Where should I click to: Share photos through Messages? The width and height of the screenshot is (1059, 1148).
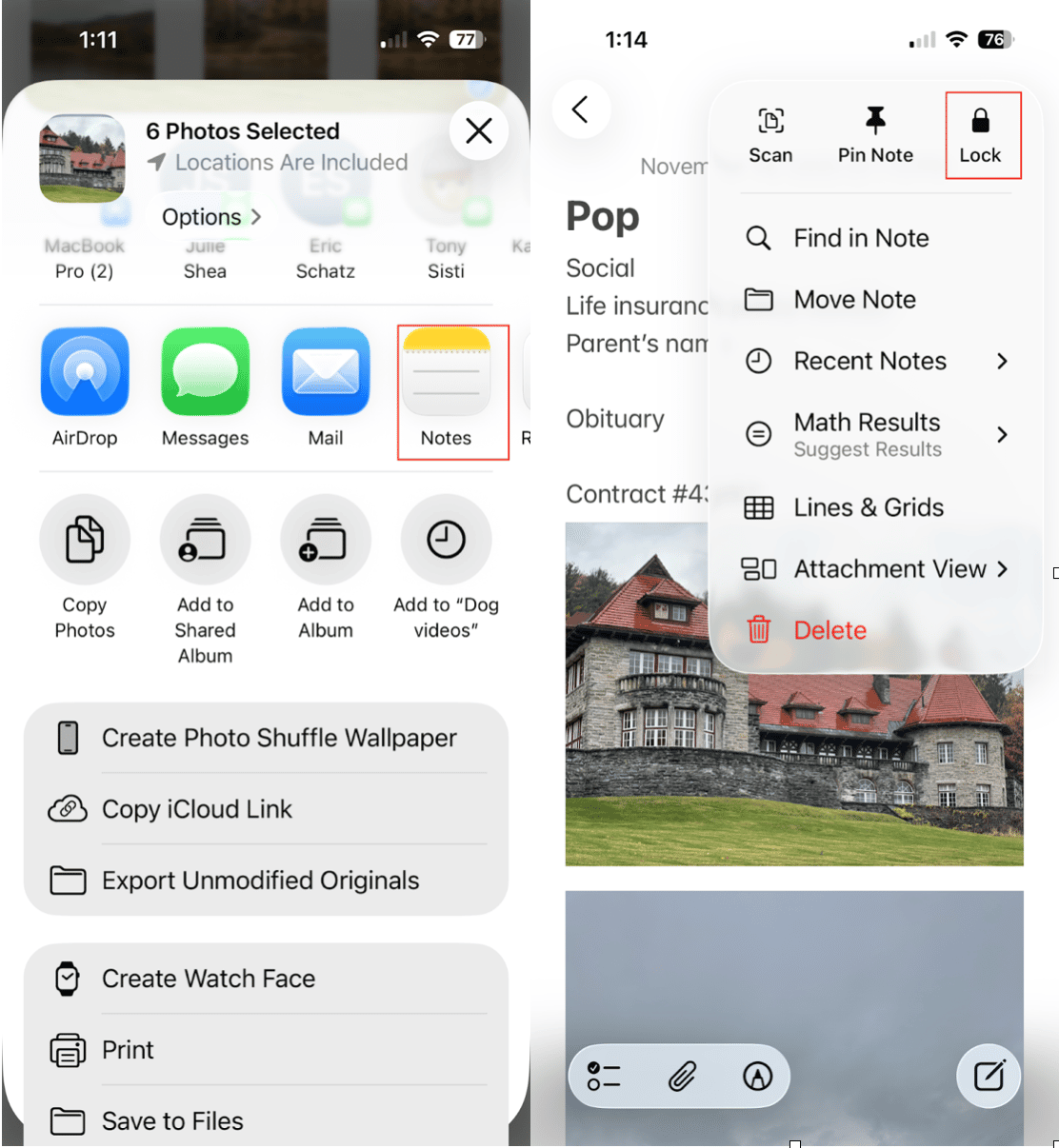205,372
